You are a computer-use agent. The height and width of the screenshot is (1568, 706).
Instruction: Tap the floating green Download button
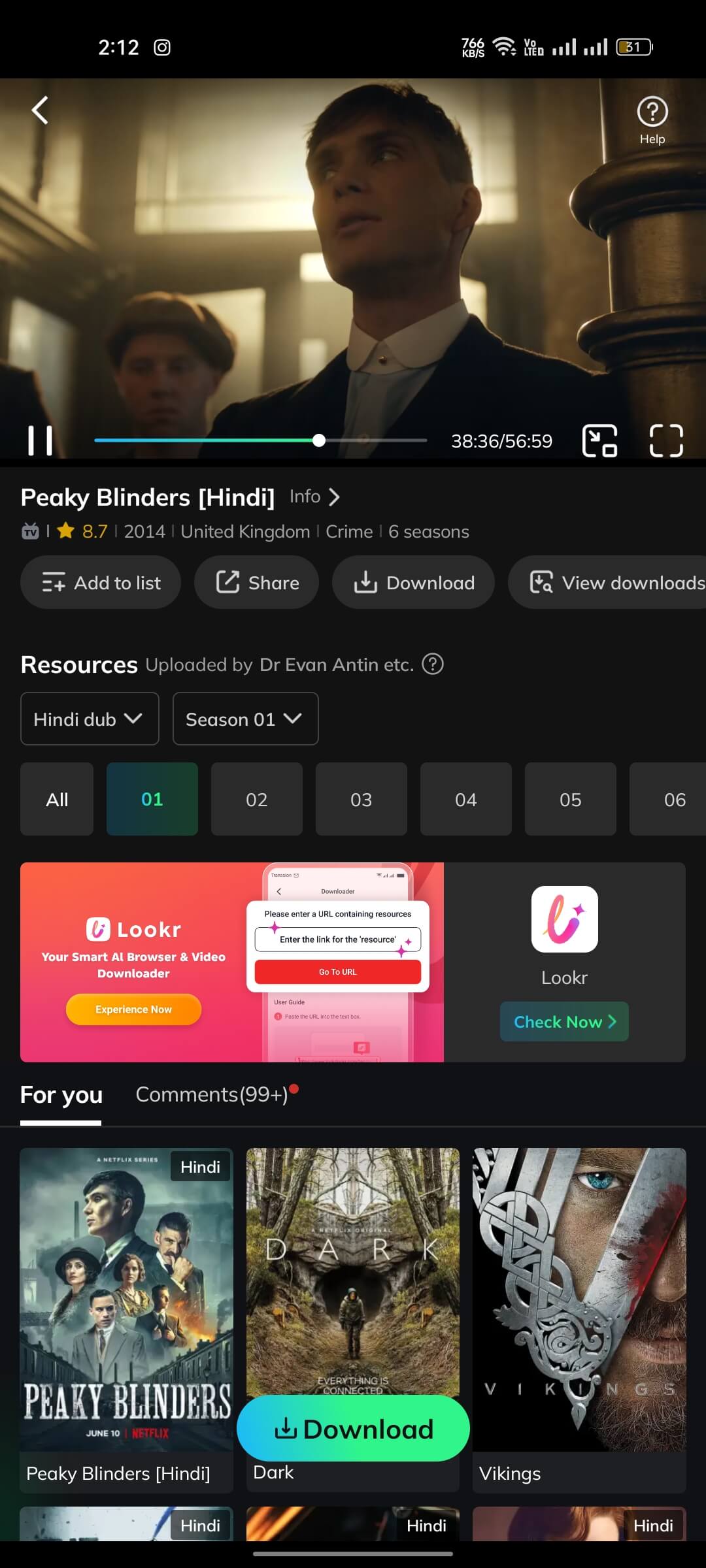[353, 1428]
